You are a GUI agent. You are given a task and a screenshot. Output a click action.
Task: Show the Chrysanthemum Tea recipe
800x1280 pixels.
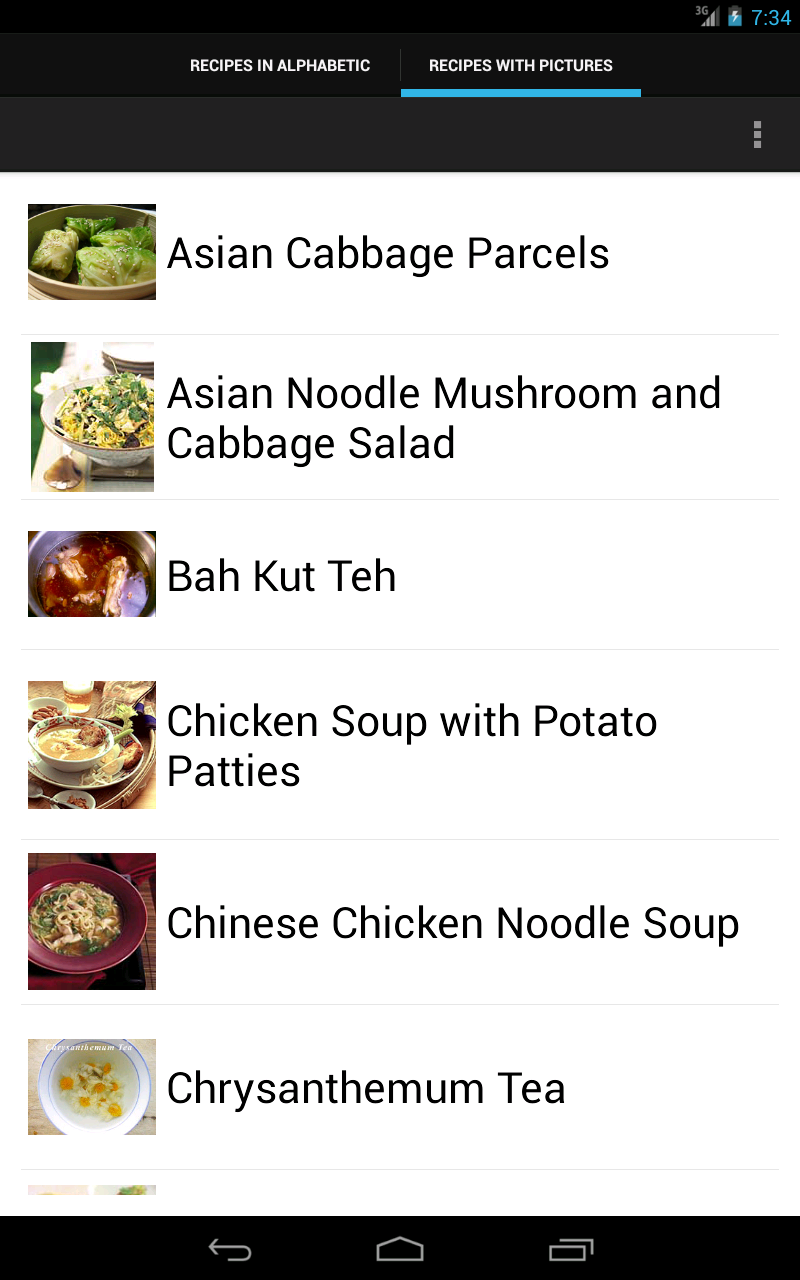tap(366, 1088)
